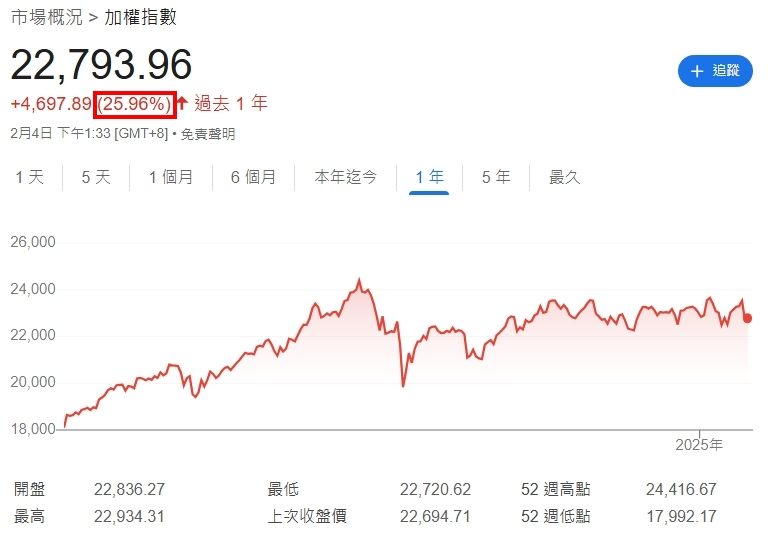Switch chart to 5 天 range
Viewport: 768px width, 537px height.
pyautogui.click(x=96, y=177)
